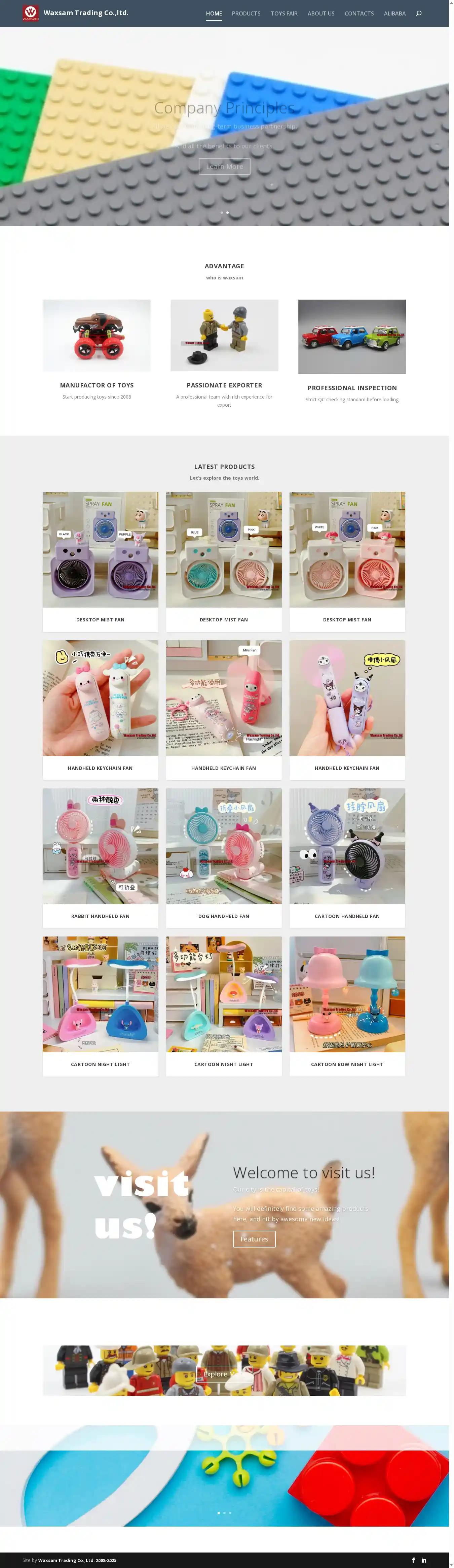Open the LinkedIn icon in the footer
454x1568 pixels.
pyautogui.click(x=424, y=1560)
